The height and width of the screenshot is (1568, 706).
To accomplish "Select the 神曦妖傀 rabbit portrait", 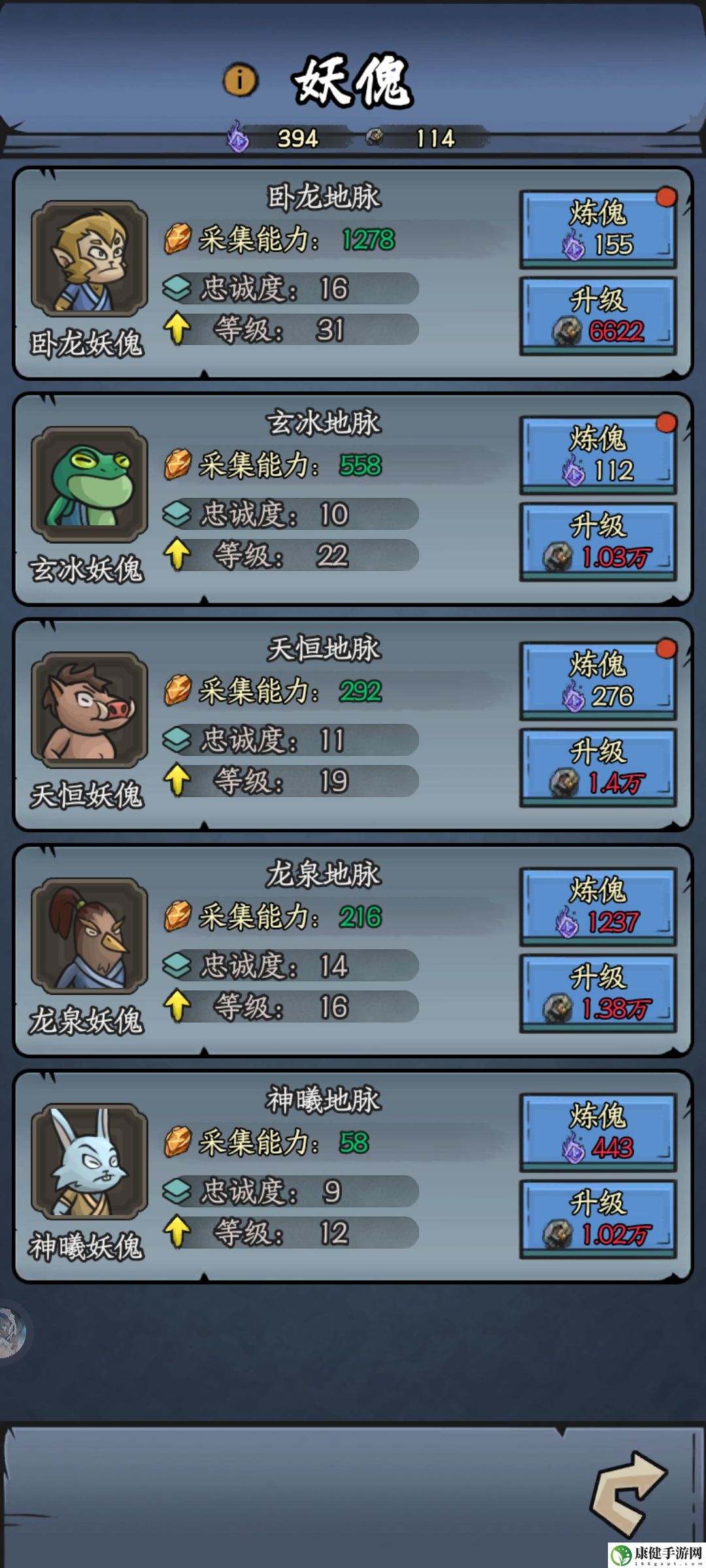I will click(x=90, y=1162).
